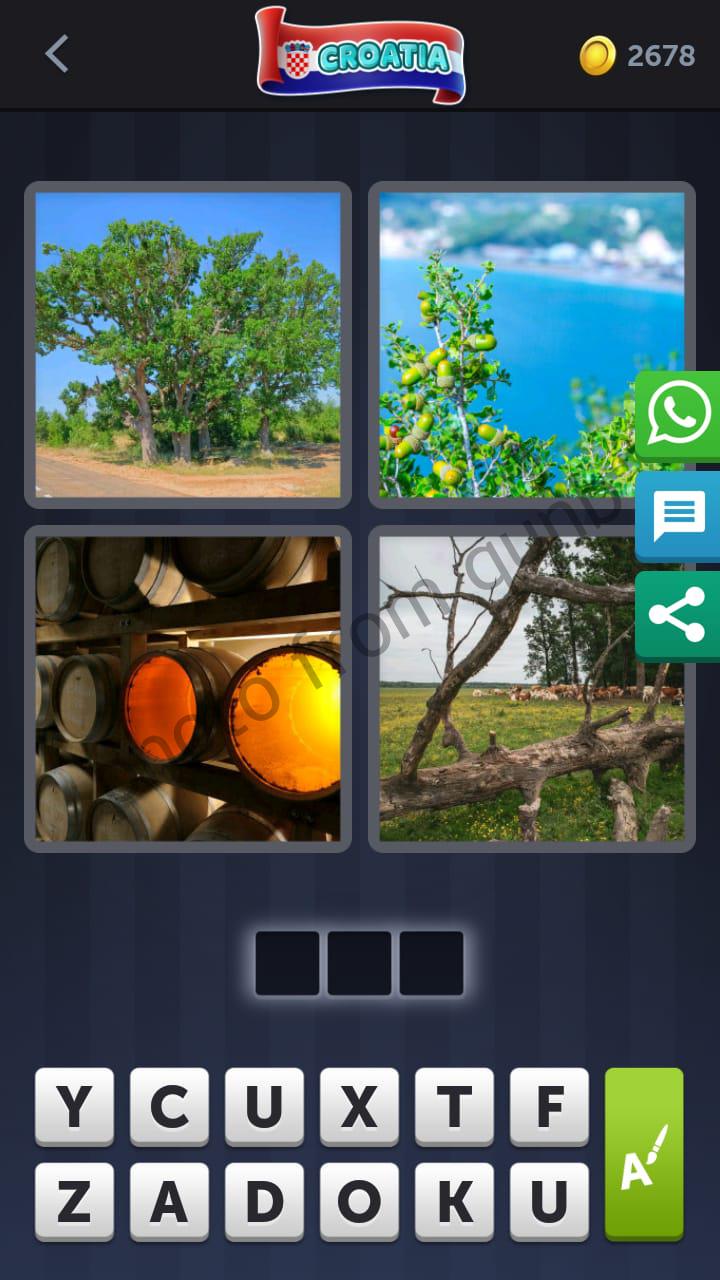Screen dimensions: 720x1280
Task: Tap the wine barrels picture
Action: coord(188,687)
